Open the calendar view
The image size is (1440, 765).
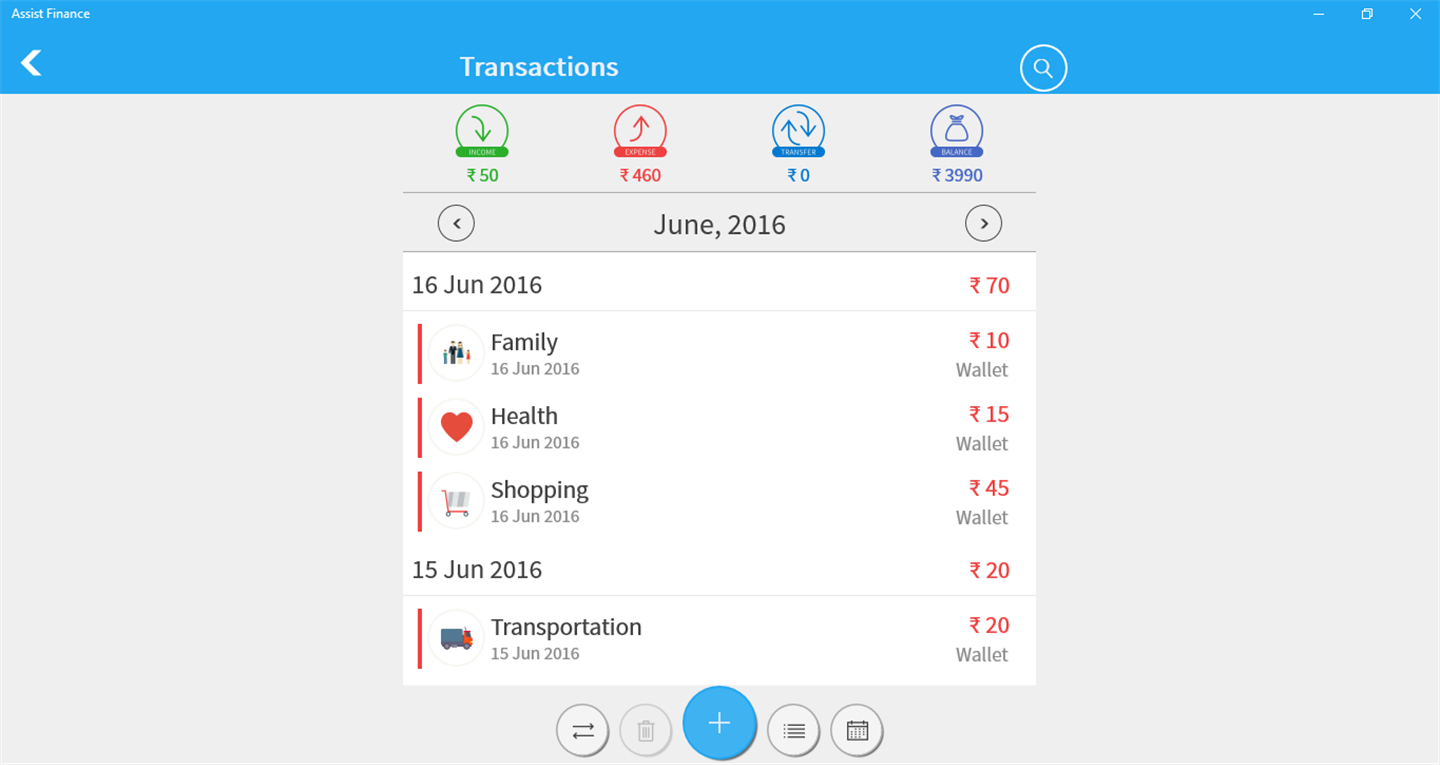coord(857,730)
